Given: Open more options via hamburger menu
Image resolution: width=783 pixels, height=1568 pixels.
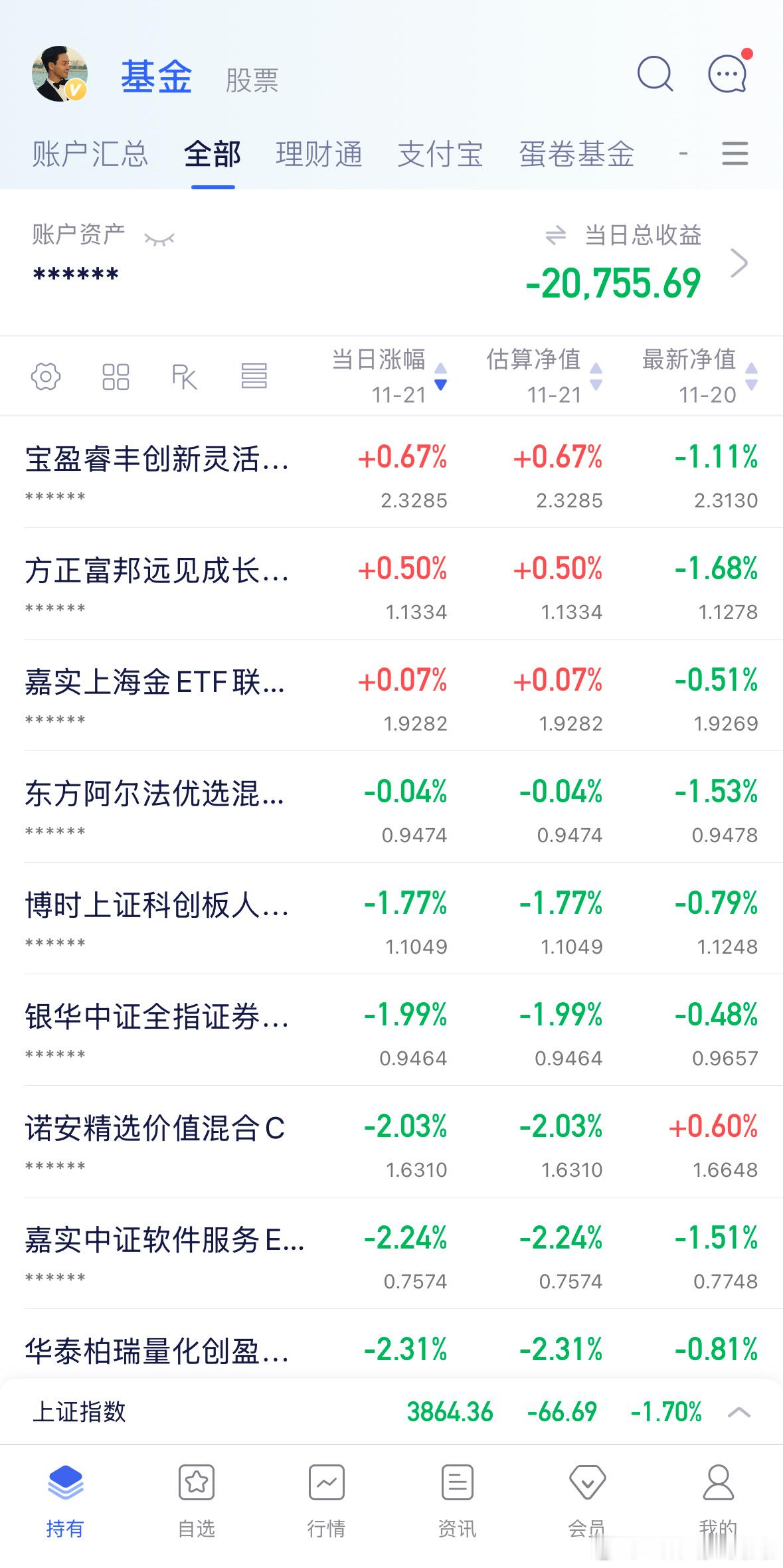Looking at the screenshot, I should (x=733, y=154).
